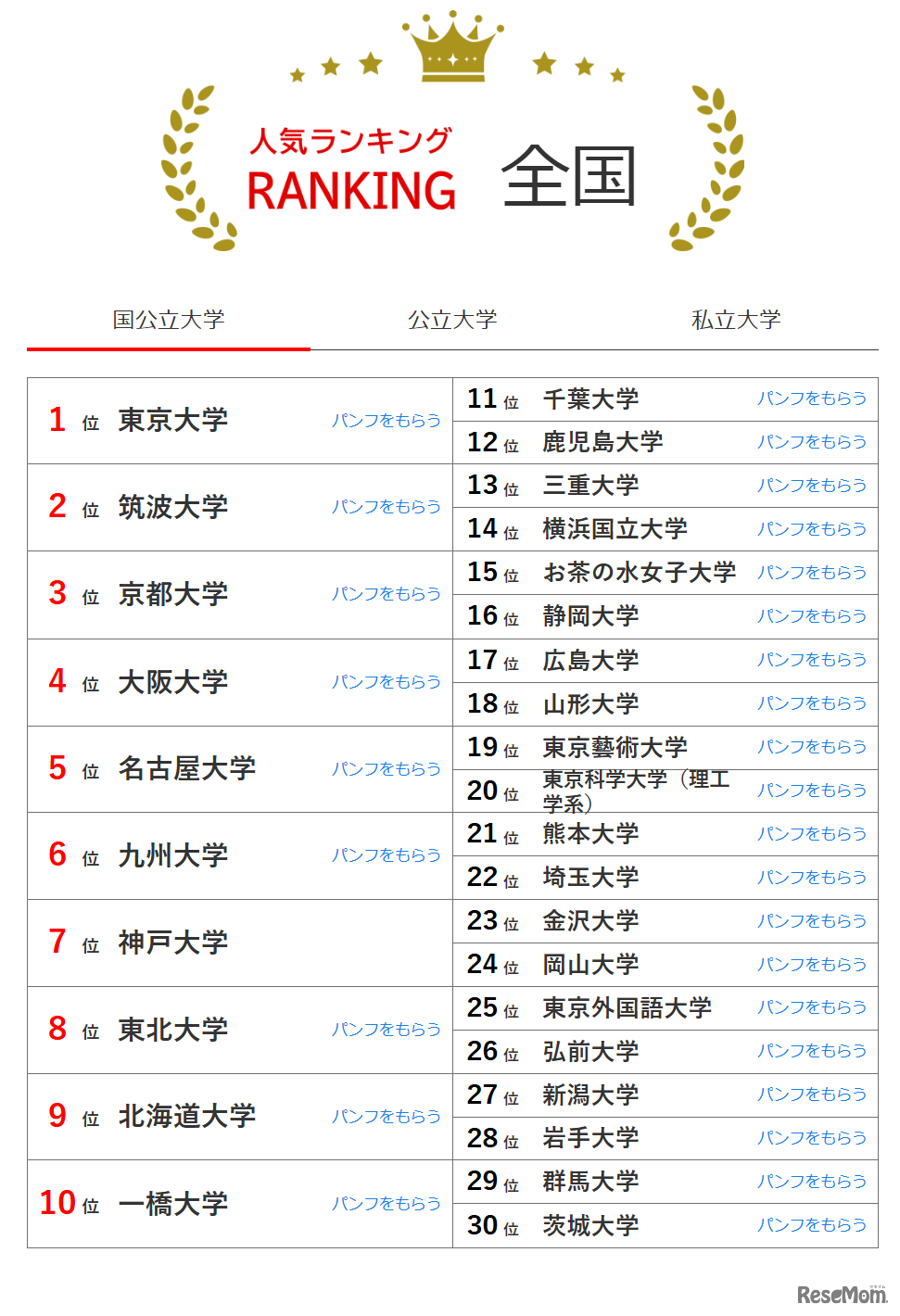Screen dimensions: 900x1316
Task: Tap パンフをもらう beside 一橋大学
Action: pyautogui.click(x=387, y=1204)
